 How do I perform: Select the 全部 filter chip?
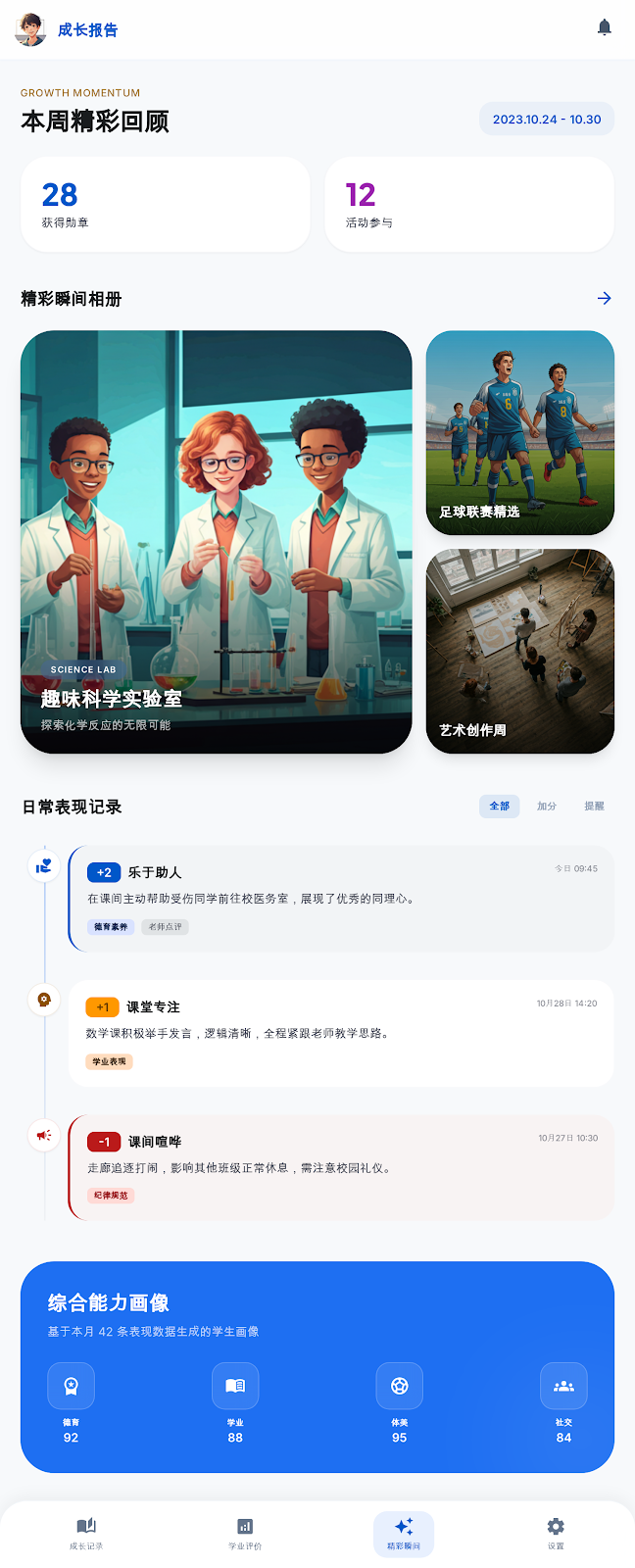tap(500, 806)
